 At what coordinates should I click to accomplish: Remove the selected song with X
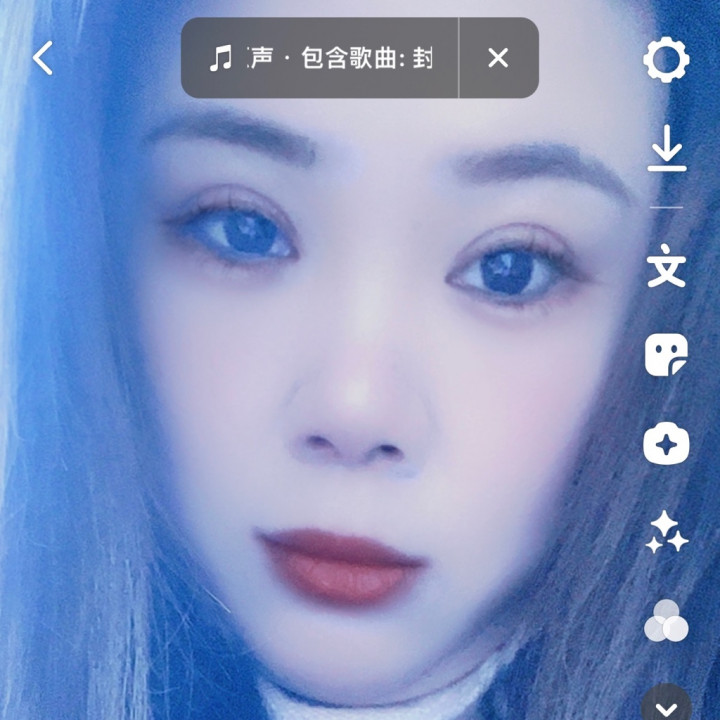pos(498,58)
